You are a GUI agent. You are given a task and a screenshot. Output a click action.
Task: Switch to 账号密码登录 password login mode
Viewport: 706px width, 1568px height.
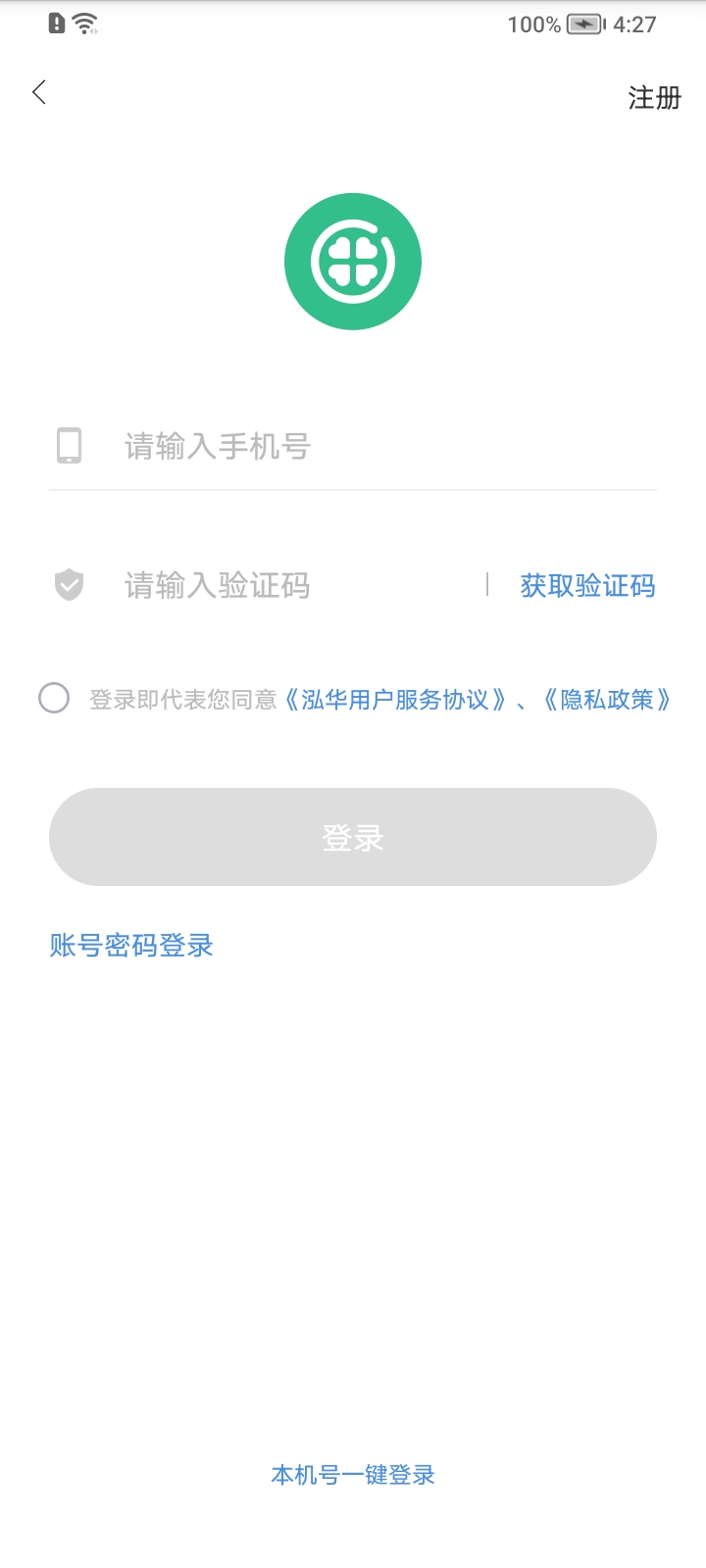[x=131, y=945]
